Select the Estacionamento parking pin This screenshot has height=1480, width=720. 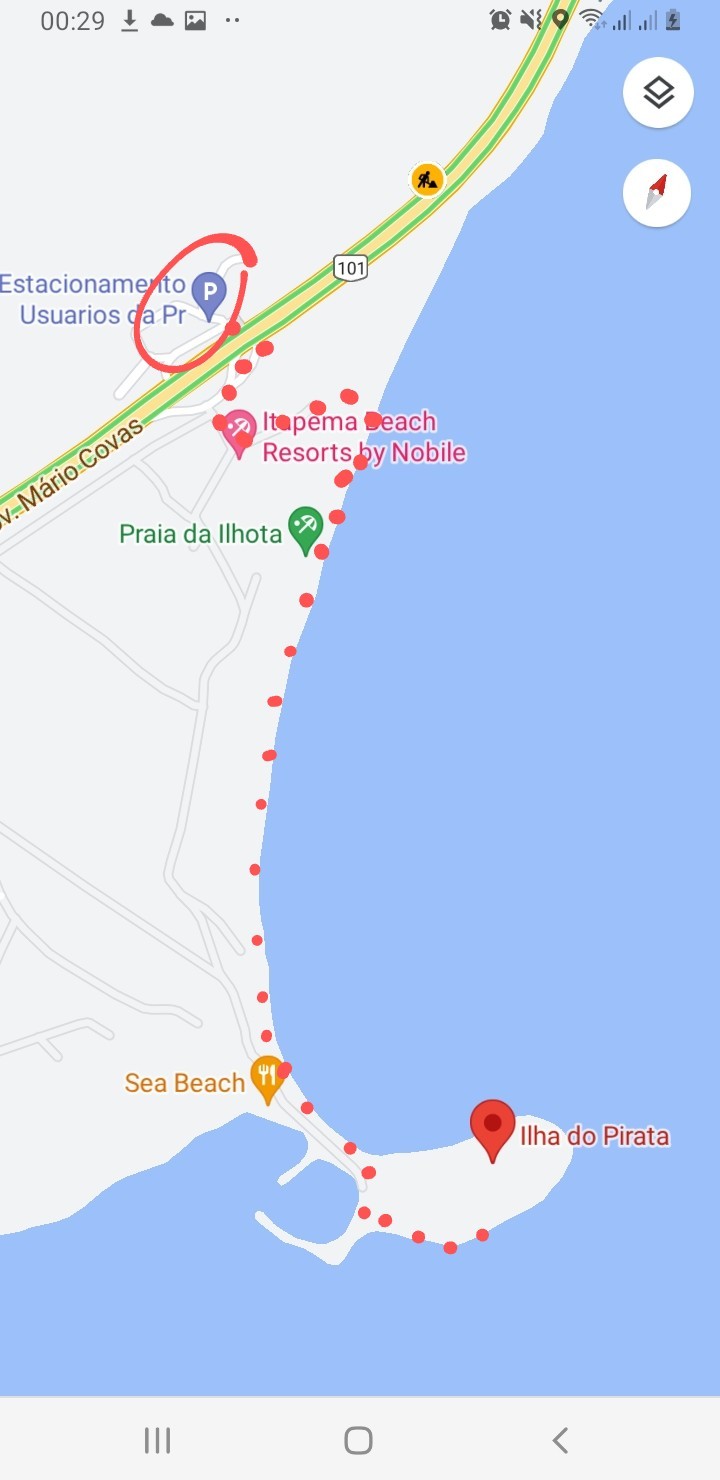[x=209, y=293]
